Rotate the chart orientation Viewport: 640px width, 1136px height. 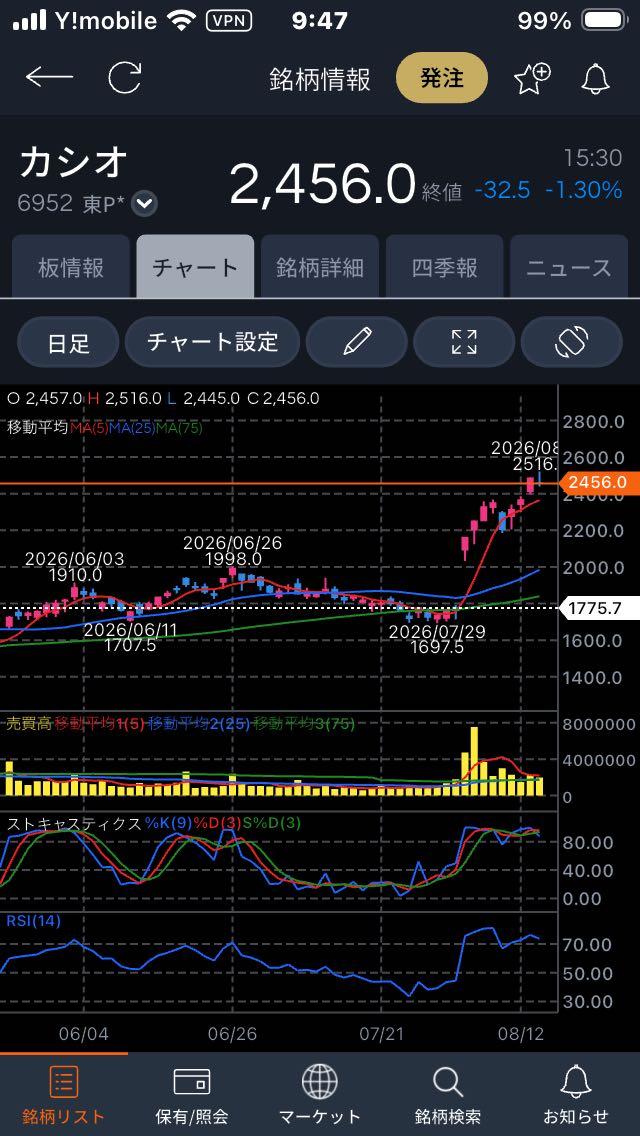coord(571,342)
